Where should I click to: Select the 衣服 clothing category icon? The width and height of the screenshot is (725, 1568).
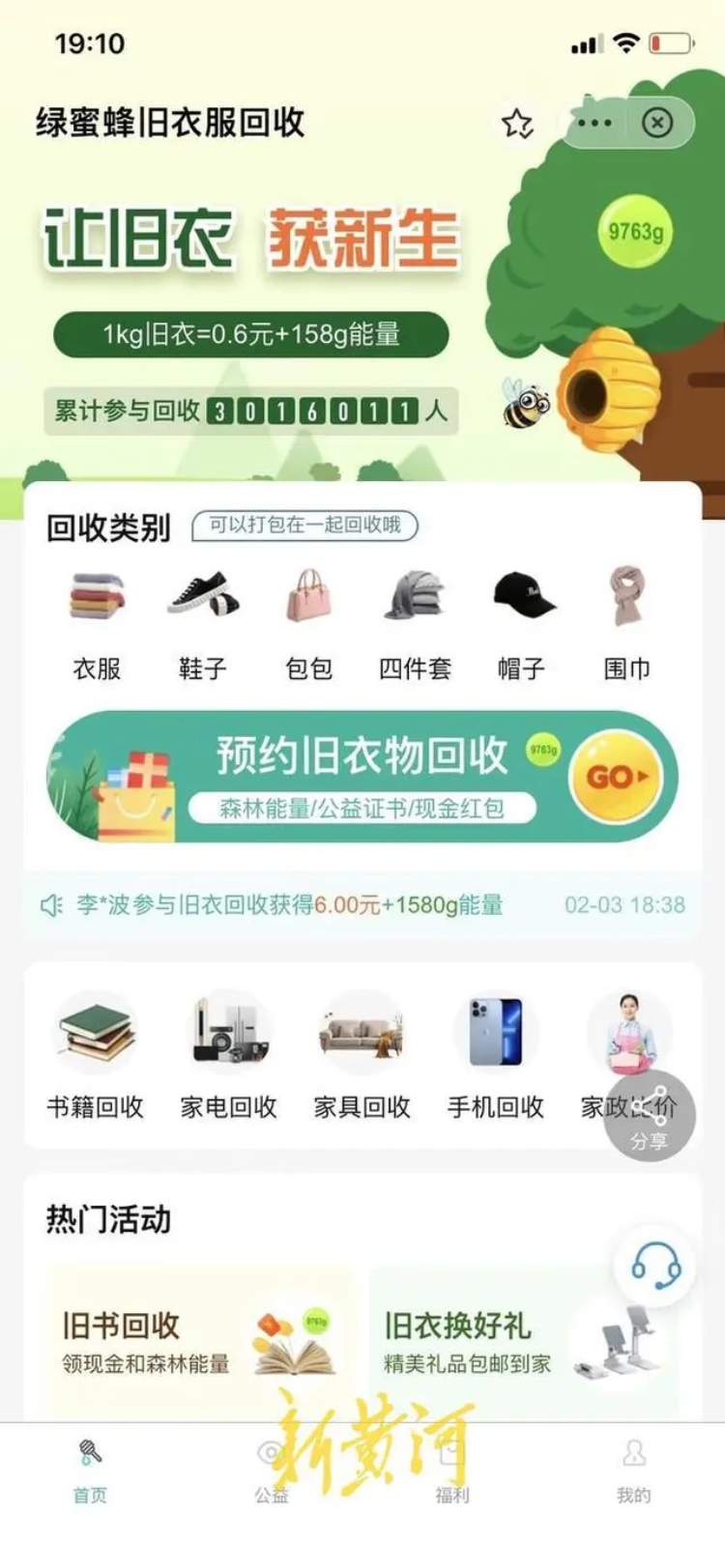tap(95, 597)
